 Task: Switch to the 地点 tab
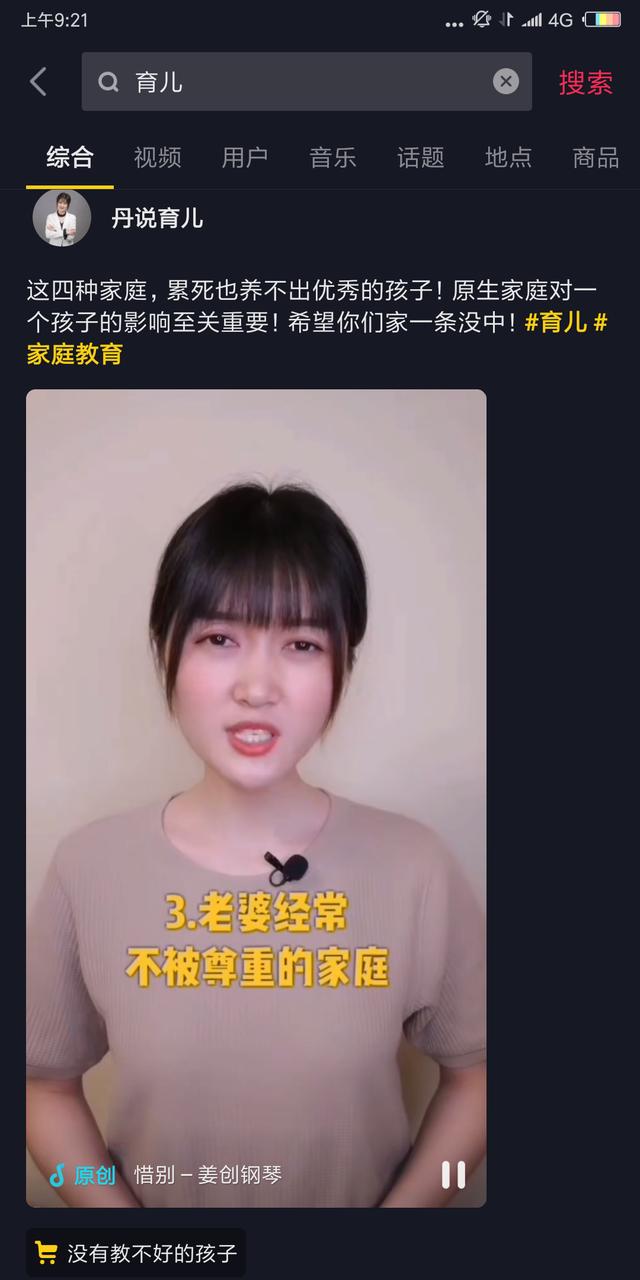[508, 157]
